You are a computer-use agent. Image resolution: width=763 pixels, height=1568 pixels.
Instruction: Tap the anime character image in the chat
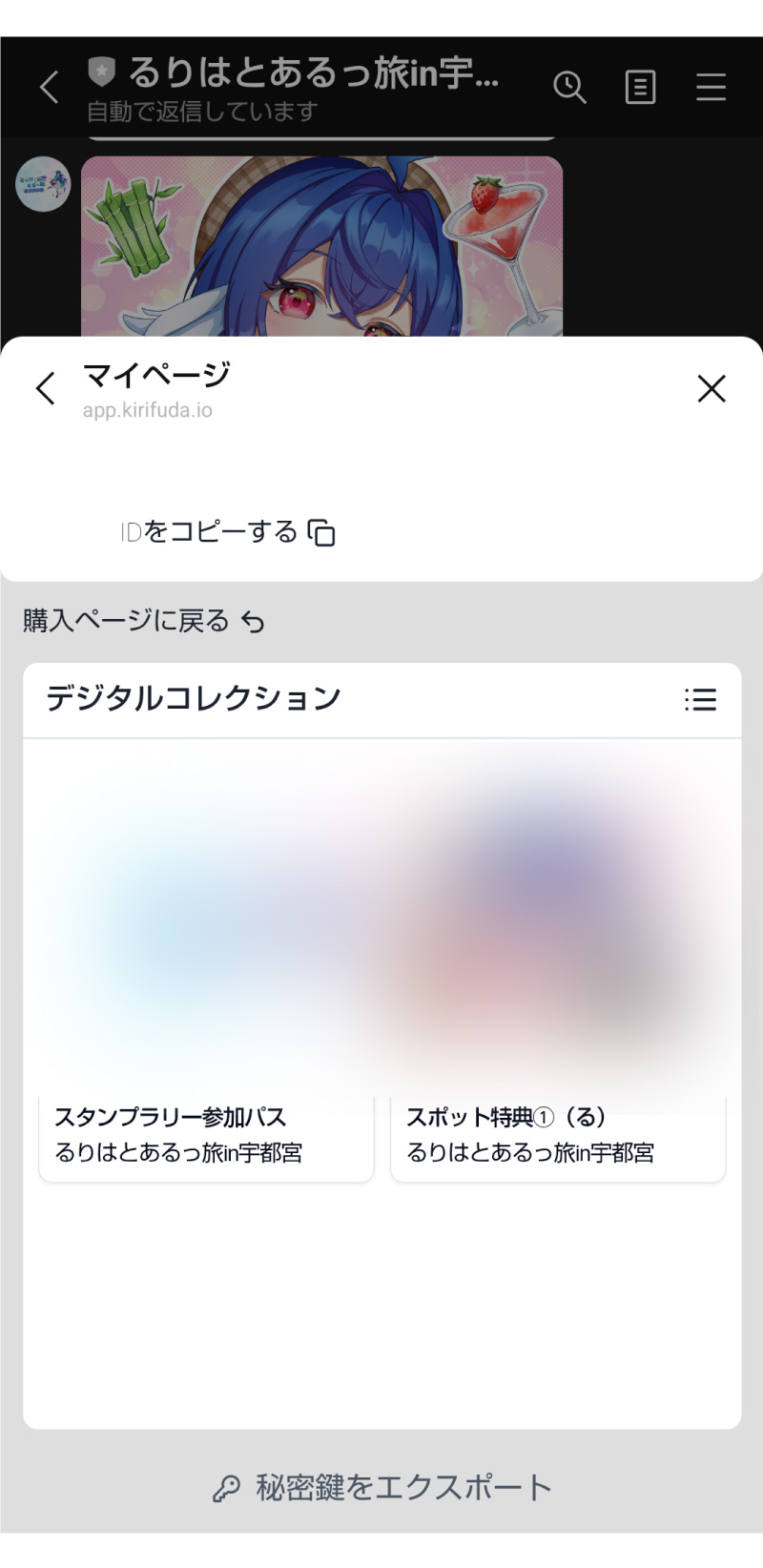(329, 243)
